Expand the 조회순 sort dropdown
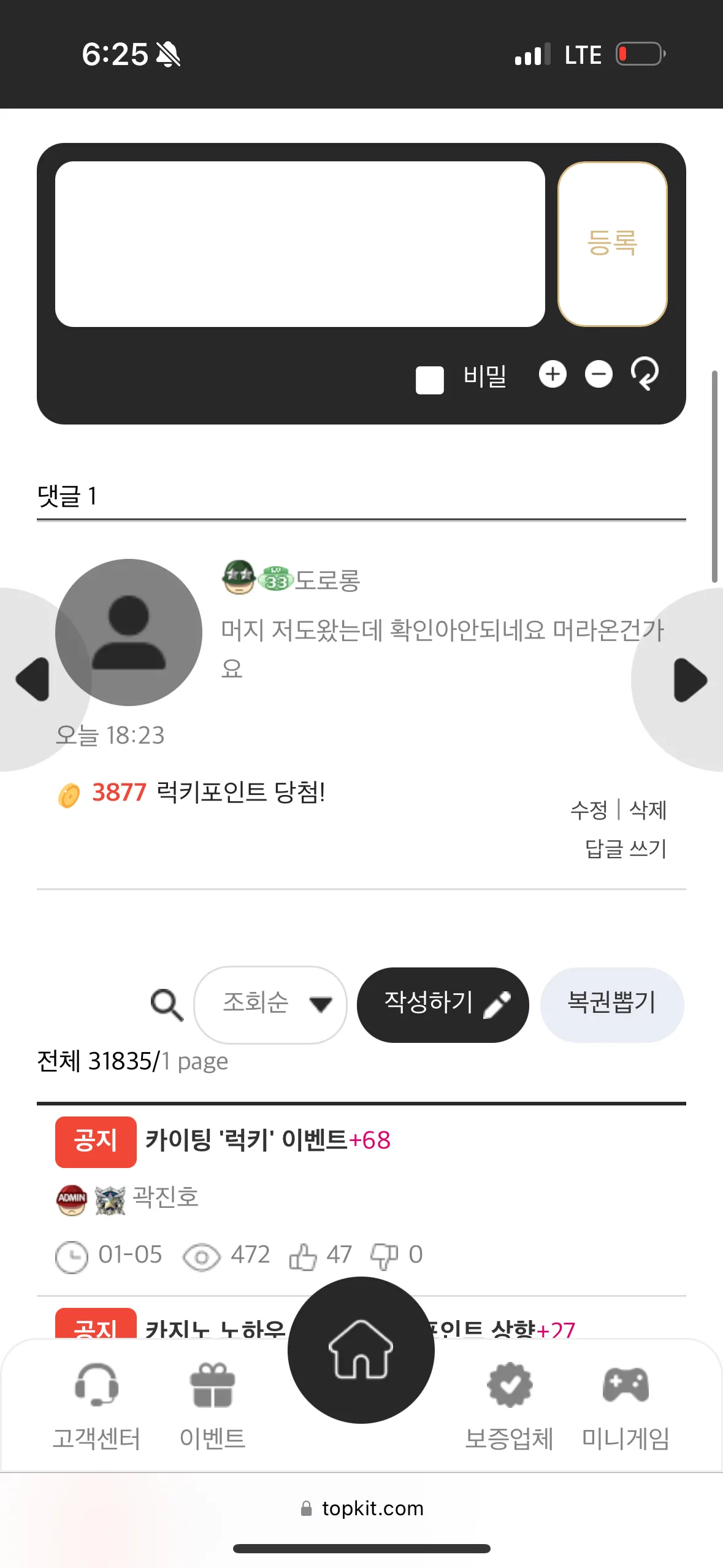The width and height of the screenshot is (723, 1568). pyautogui.click(x=270, y=1004)
